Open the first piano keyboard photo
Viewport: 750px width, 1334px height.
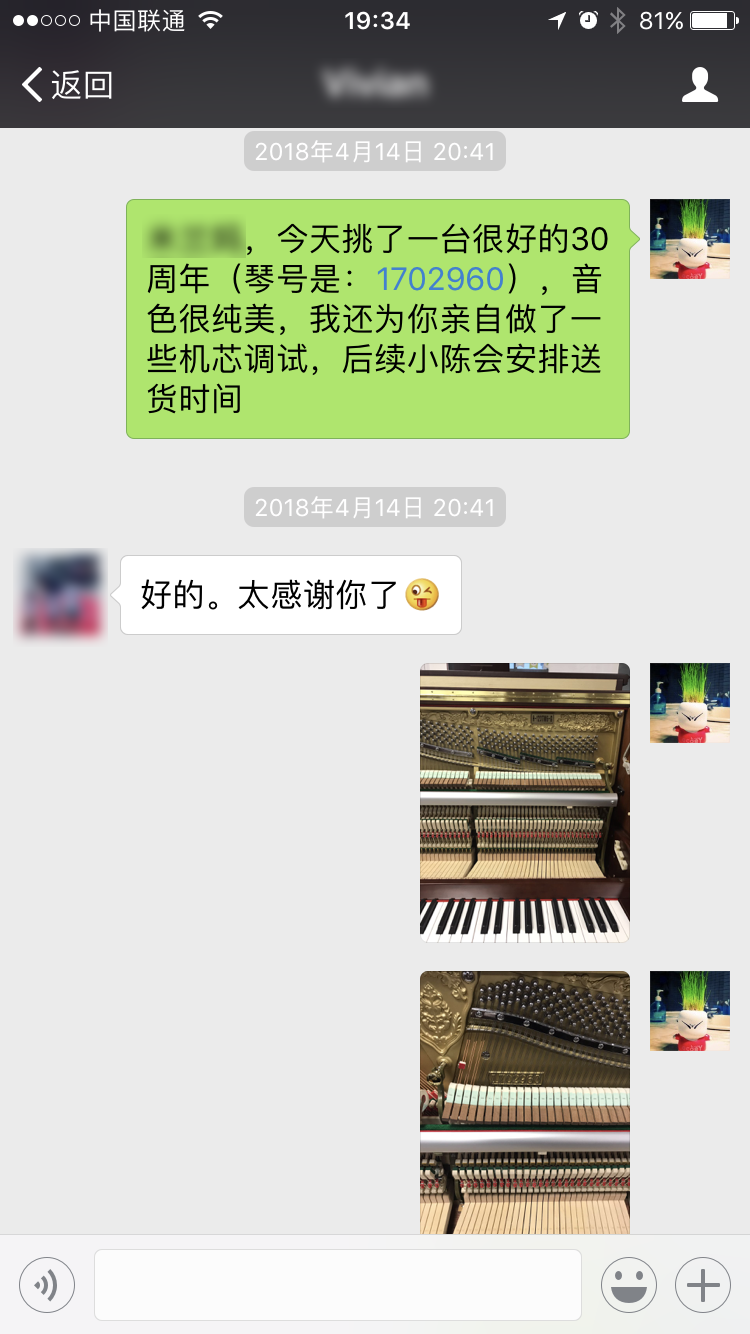[x=524, y=802]
